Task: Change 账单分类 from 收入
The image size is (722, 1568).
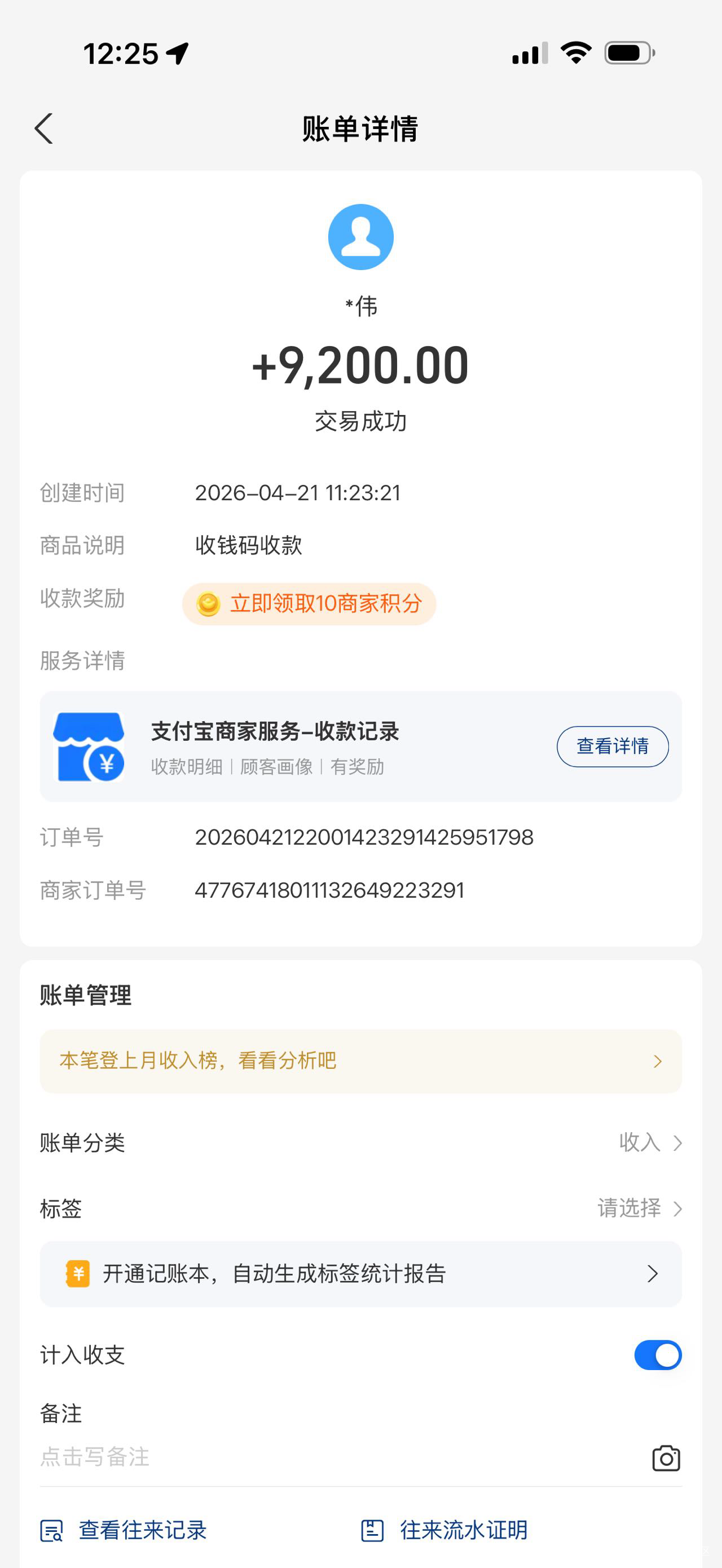Action: pyautogui.click(x=360, y=1142)
